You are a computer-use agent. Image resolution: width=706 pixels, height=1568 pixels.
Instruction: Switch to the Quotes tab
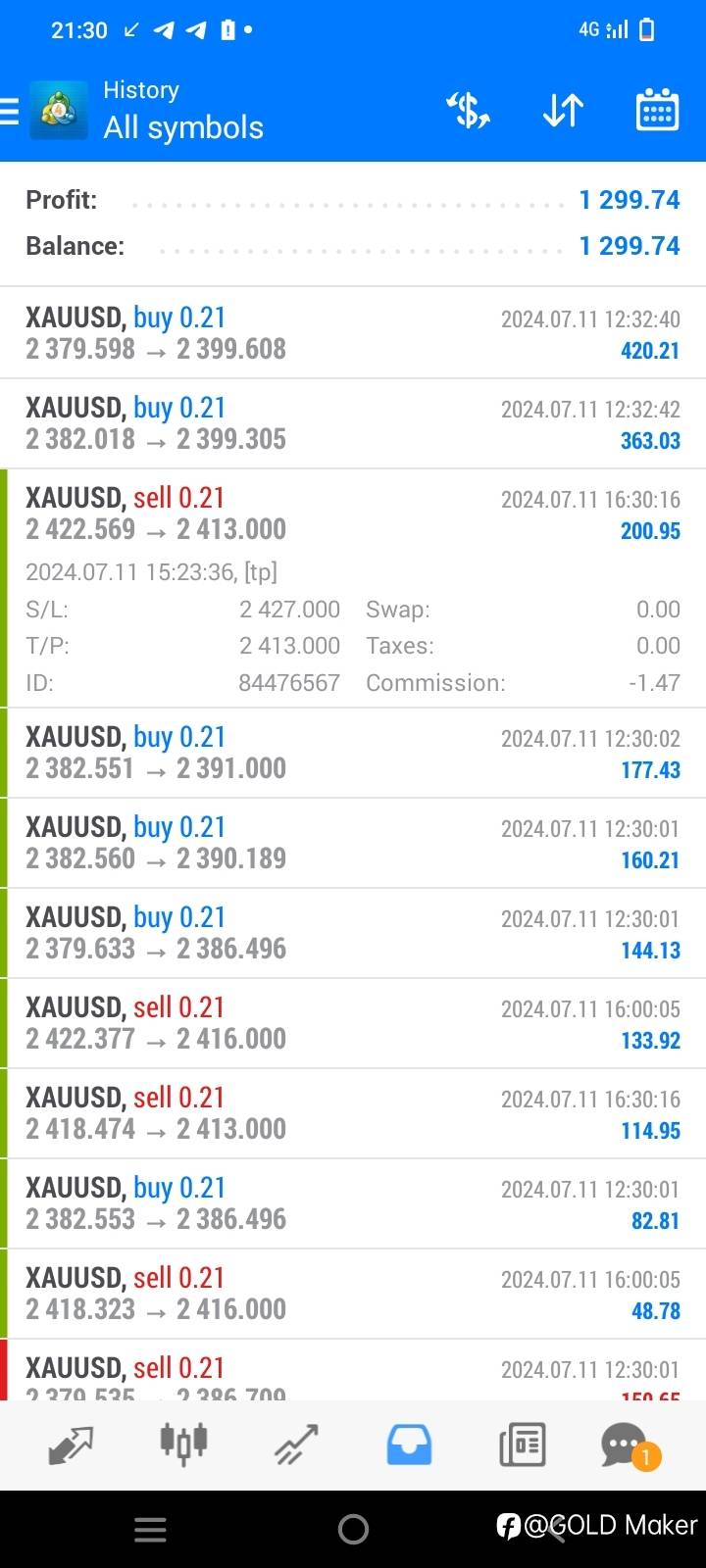click(x=71, y=1445)
